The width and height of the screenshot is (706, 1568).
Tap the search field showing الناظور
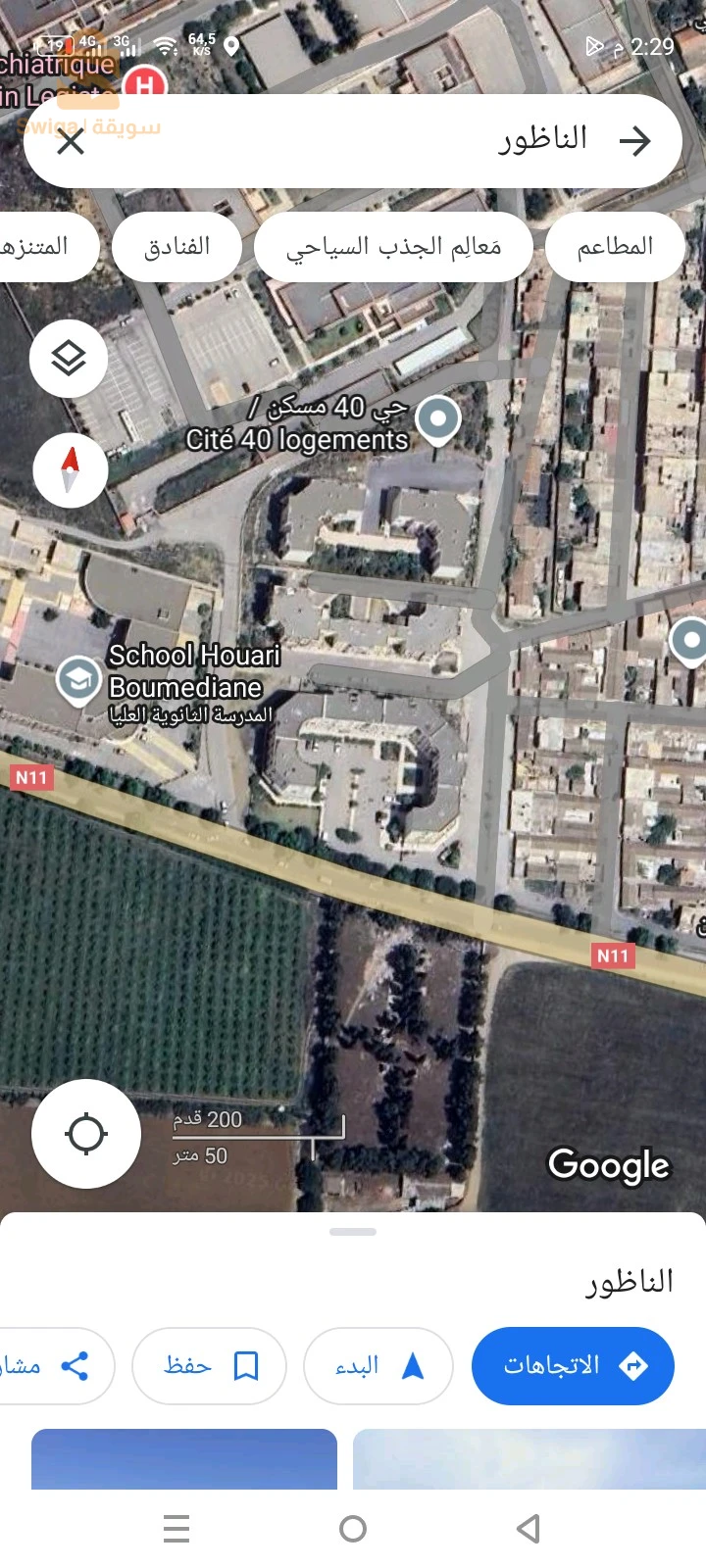[353, 141]
